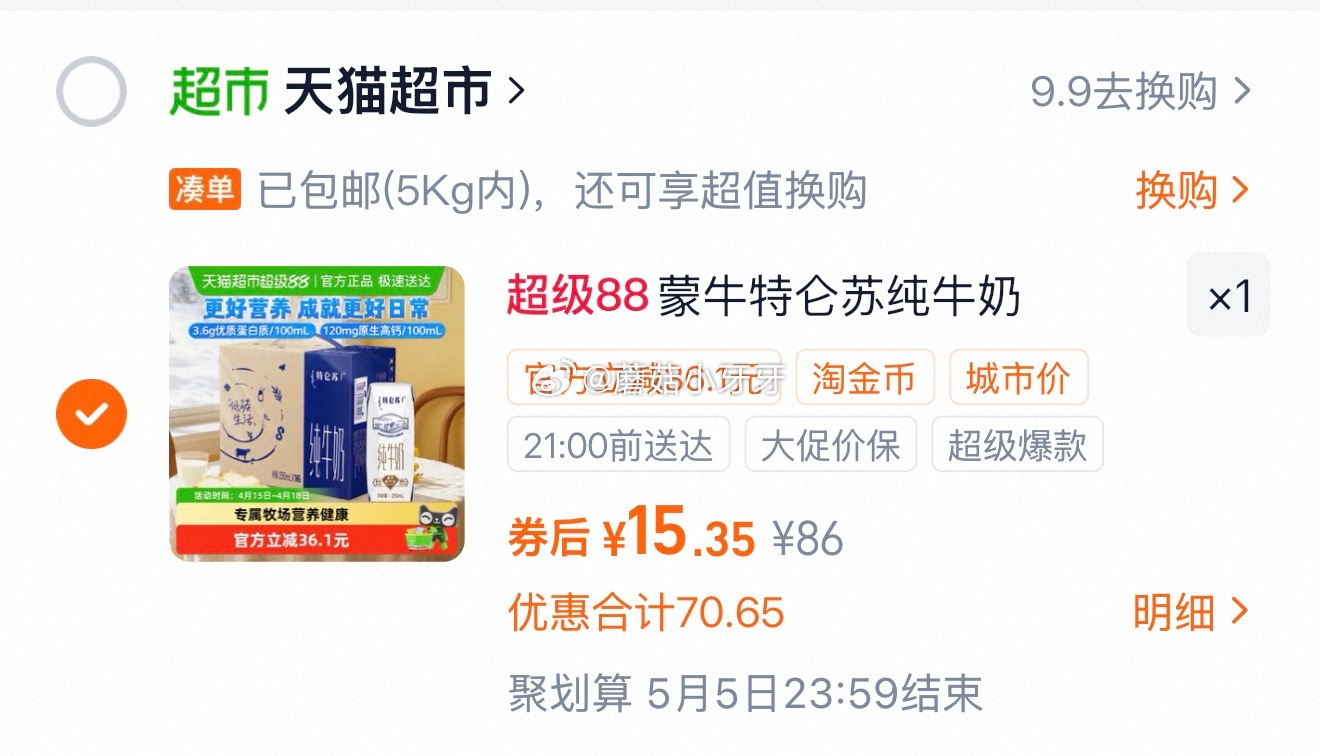Open 蒙牛特仑苏纯牛奶 product title

click(x=763, y=296)
